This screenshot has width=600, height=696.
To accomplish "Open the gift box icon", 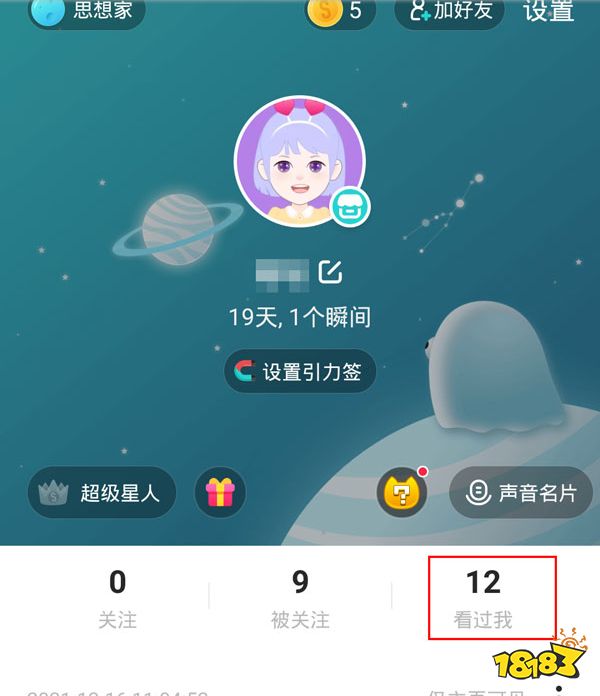I will [220, 493].
